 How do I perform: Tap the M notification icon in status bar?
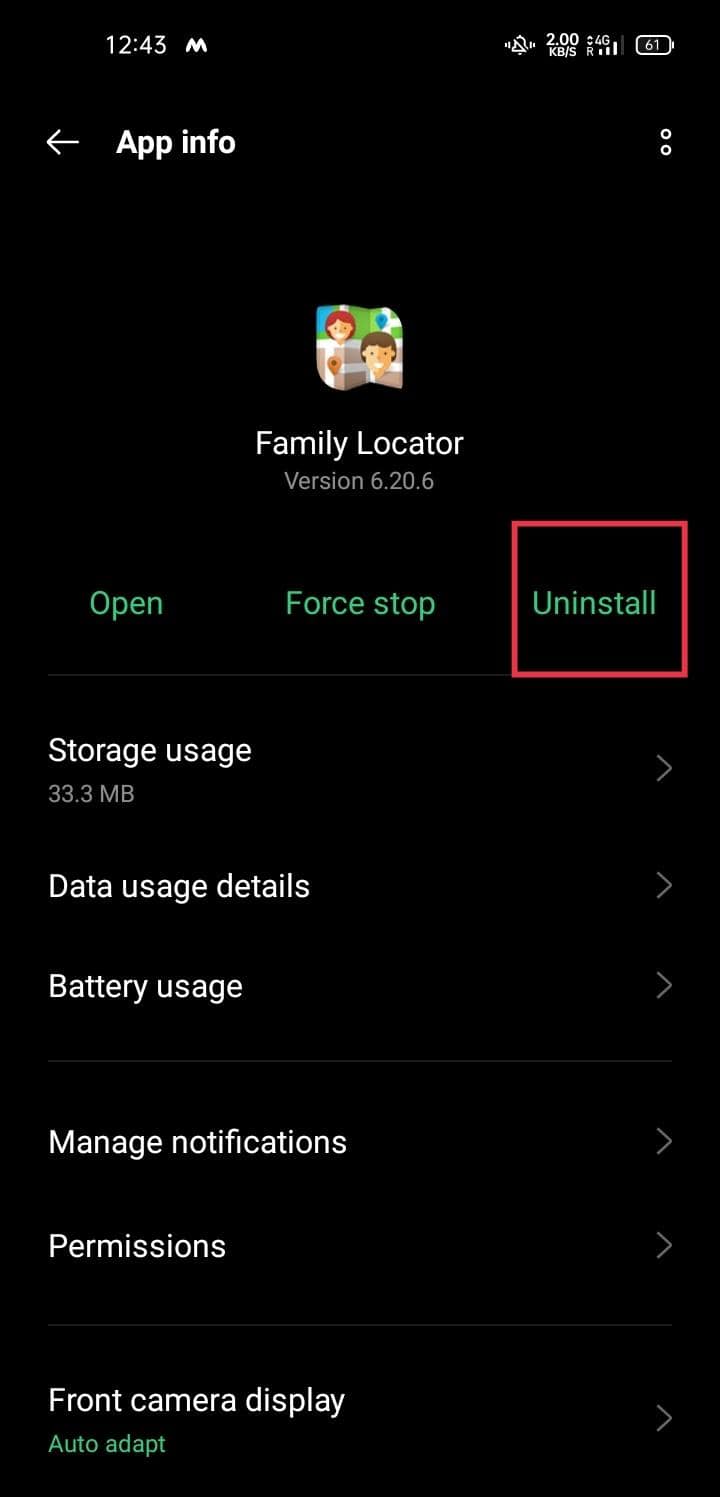click(x=192, y=44)
